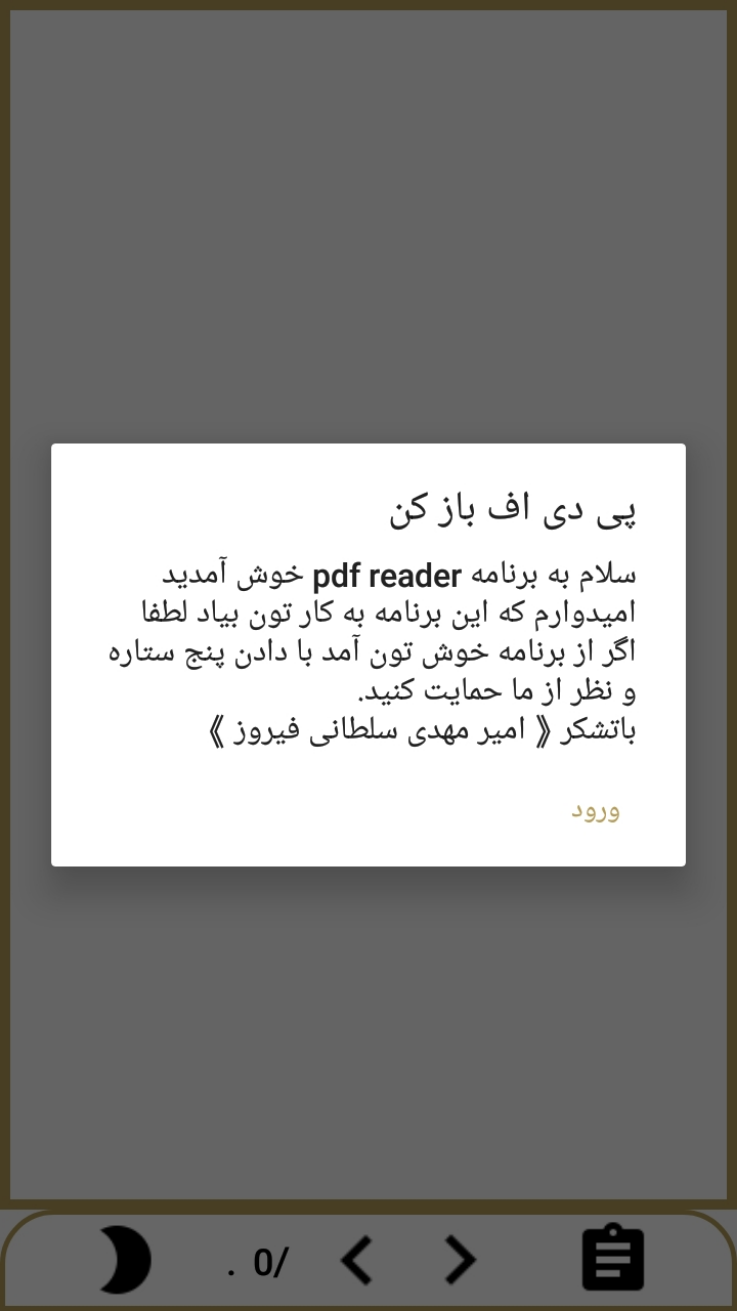The width and height of the screenshot is (737, 1311).
Task: Toggle night mode with the moon icon
Action: click(124, 1261)
